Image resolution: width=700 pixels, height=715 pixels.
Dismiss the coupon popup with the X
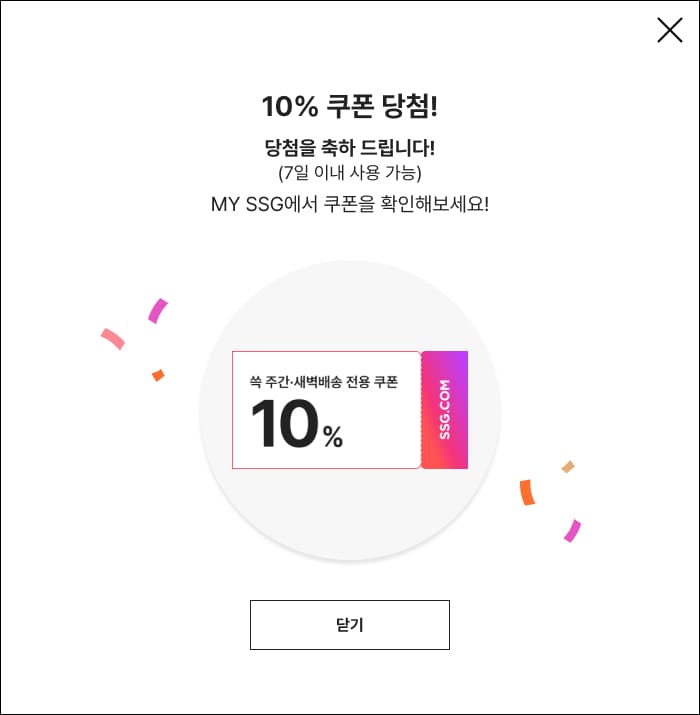[x=669, y=30]
